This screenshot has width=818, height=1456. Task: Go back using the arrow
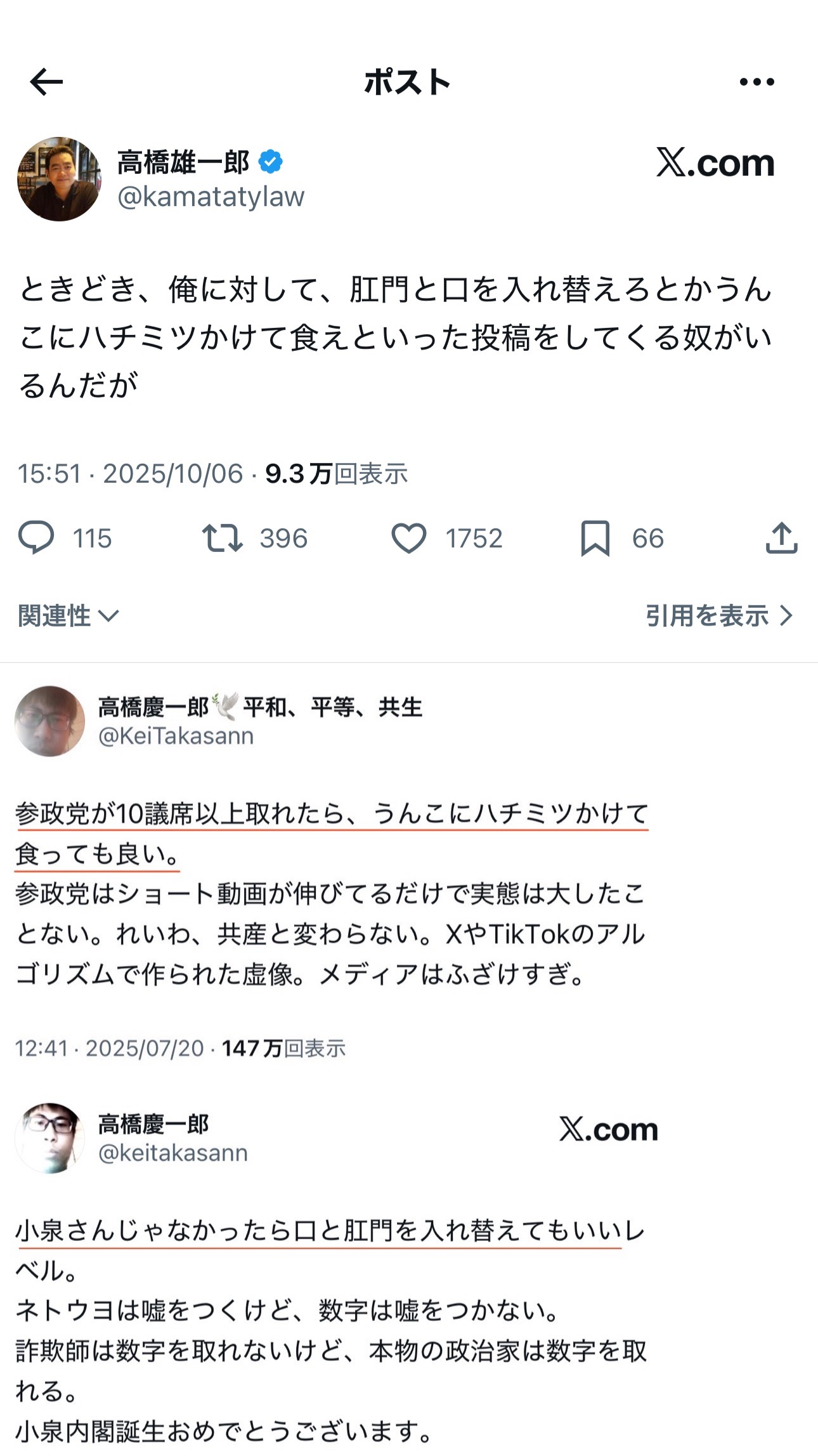[x=46, y=82]
